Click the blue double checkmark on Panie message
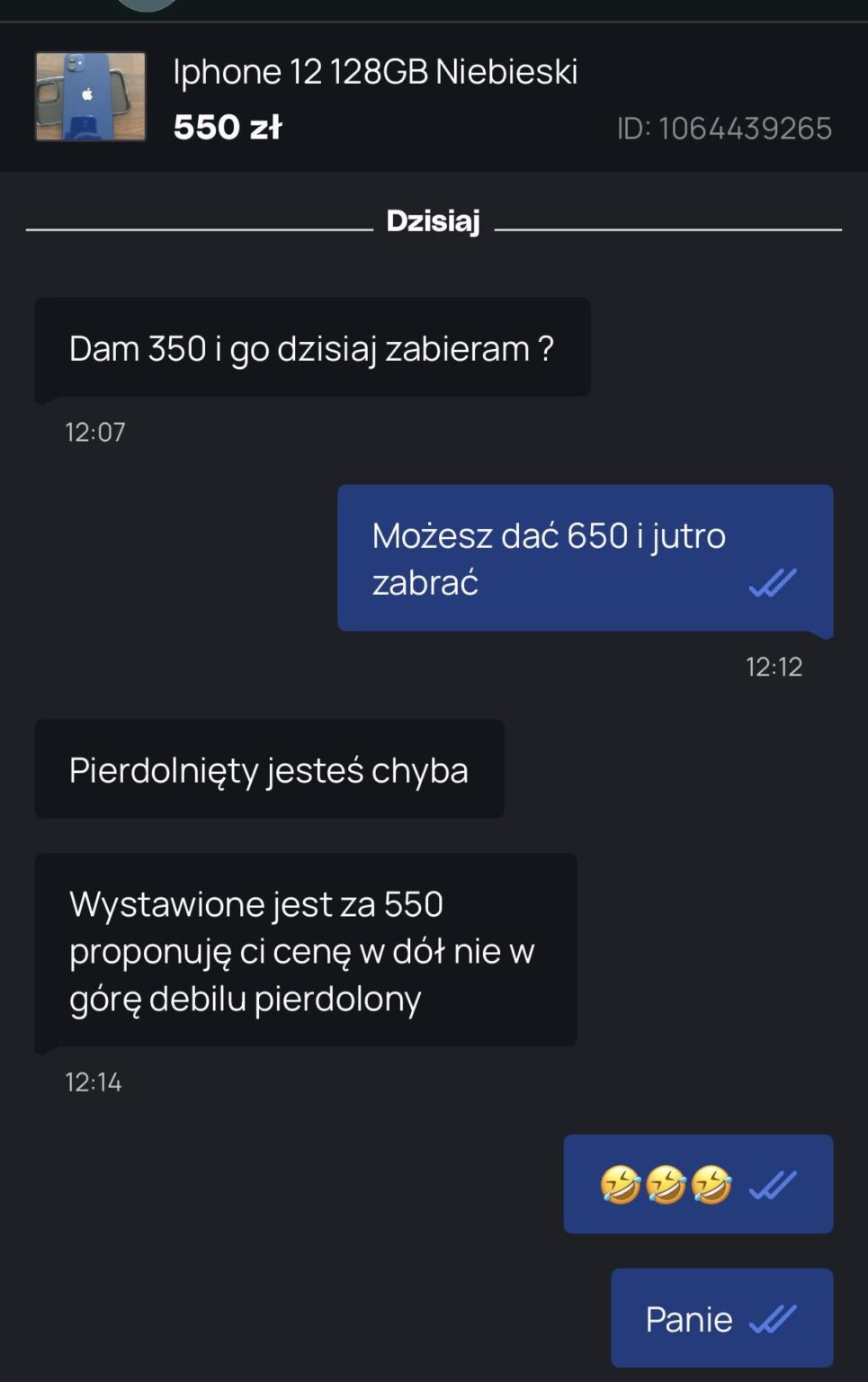Screen dimensions: 868x1382 click(x=774, y=1318)
